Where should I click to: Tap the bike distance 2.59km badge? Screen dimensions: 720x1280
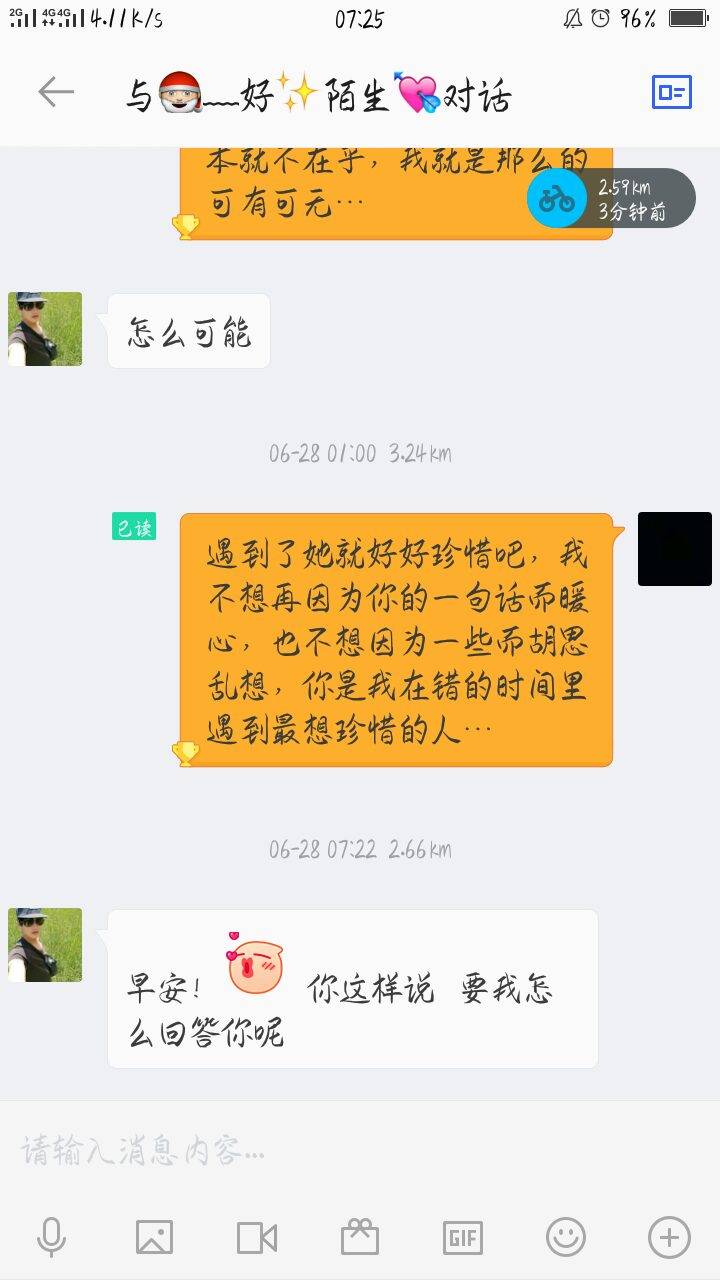point(610,198)
